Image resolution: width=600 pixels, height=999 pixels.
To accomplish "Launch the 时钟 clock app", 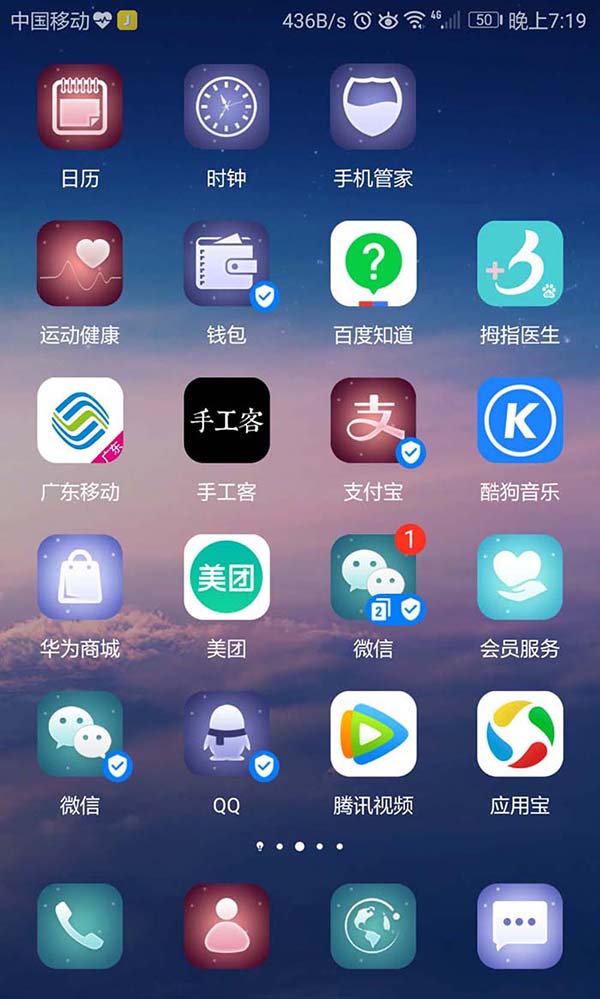I will 226,107.
